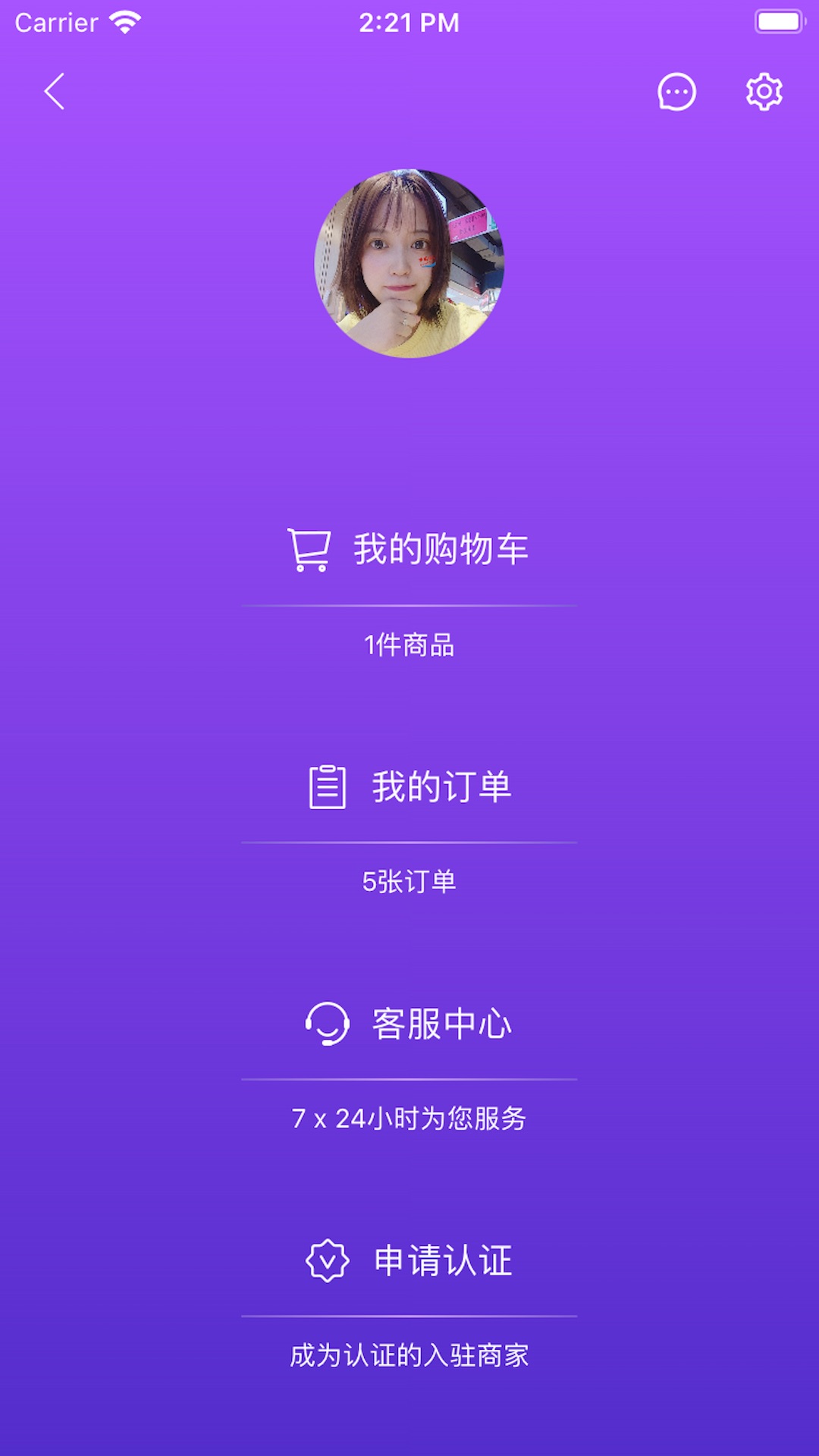The image size is (819, 1456).
Task: Open settings via the gear icon
Action: click(764, 93)
